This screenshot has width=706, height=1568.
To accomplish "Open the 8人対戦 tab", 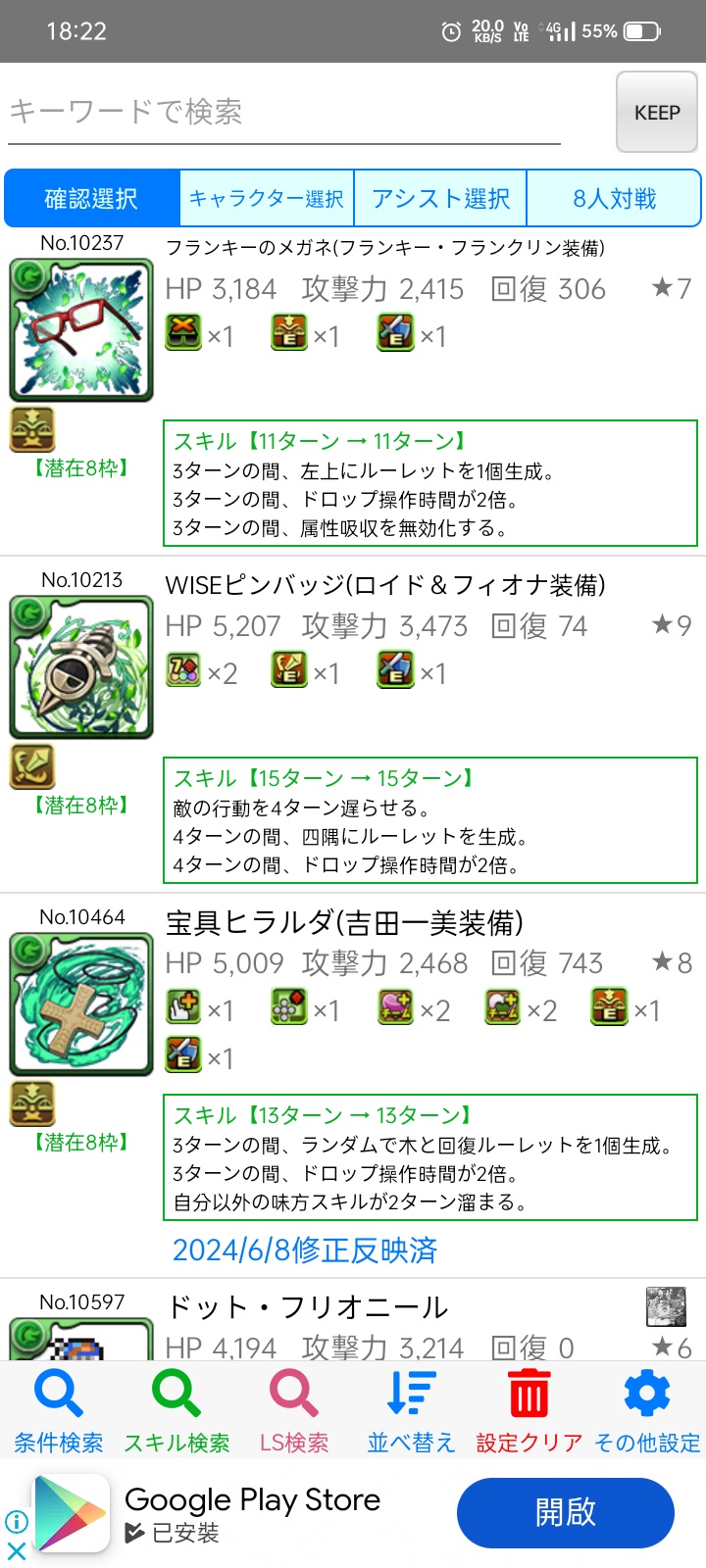I will click(x=614, y=199).
